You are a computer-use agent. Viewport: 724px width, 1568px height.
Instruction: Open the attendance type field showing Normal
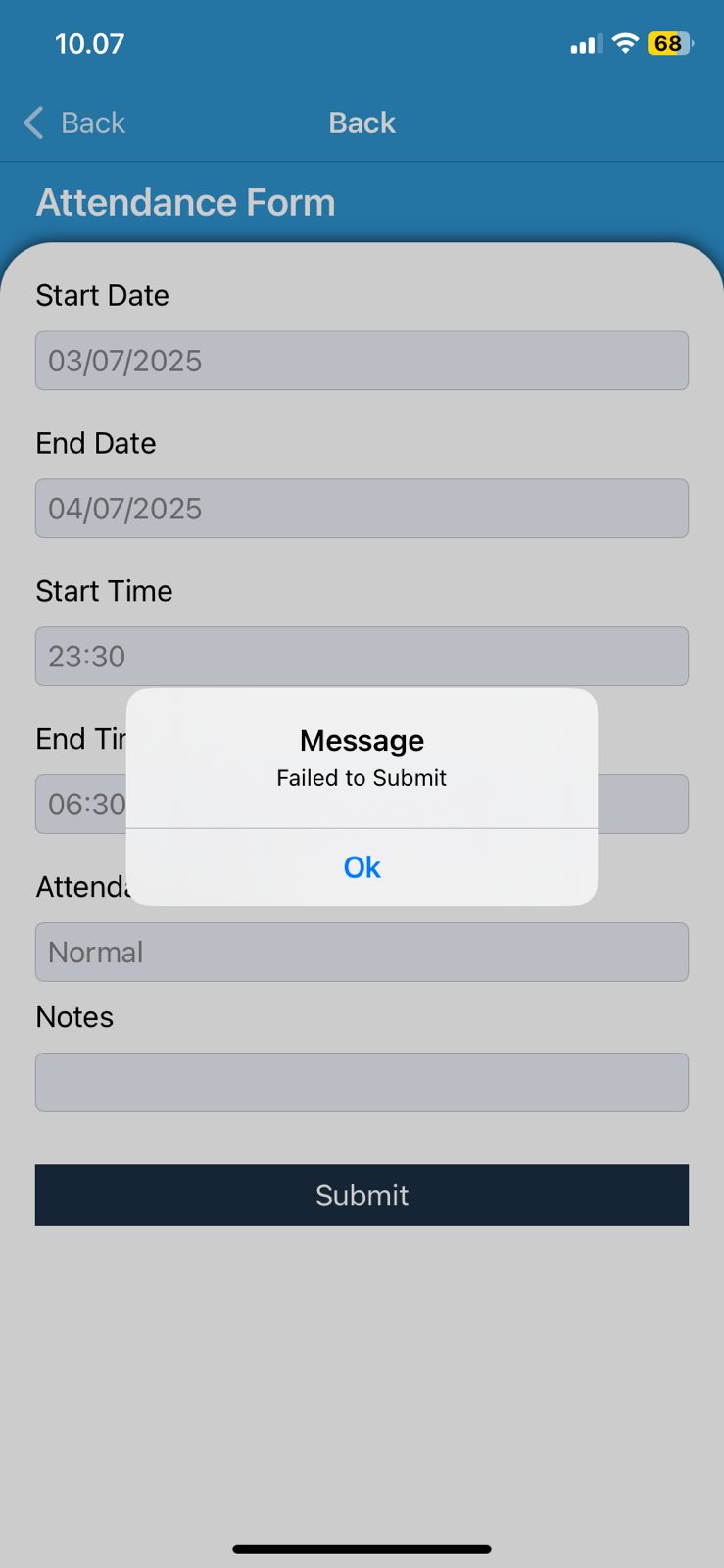tap(362, 952)
